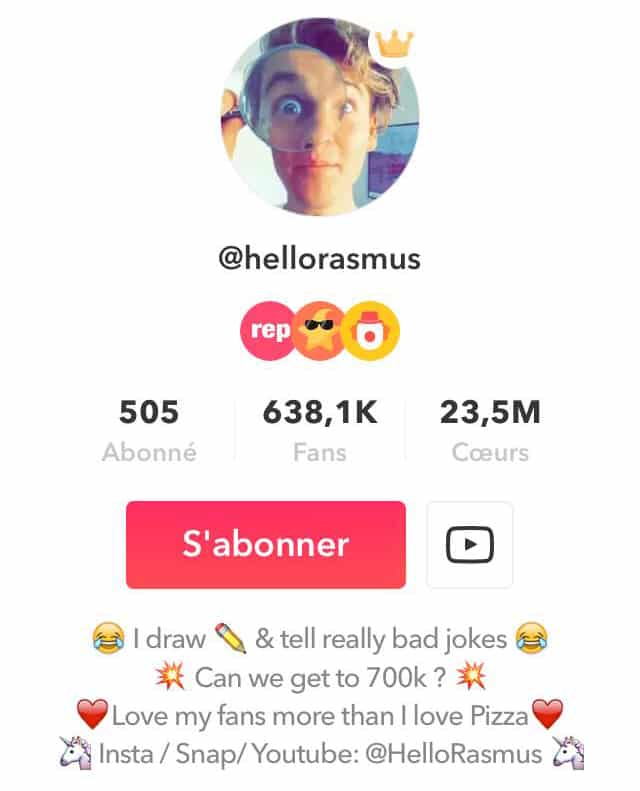Open the 638,1K Fans list

(x=320, y=430)
